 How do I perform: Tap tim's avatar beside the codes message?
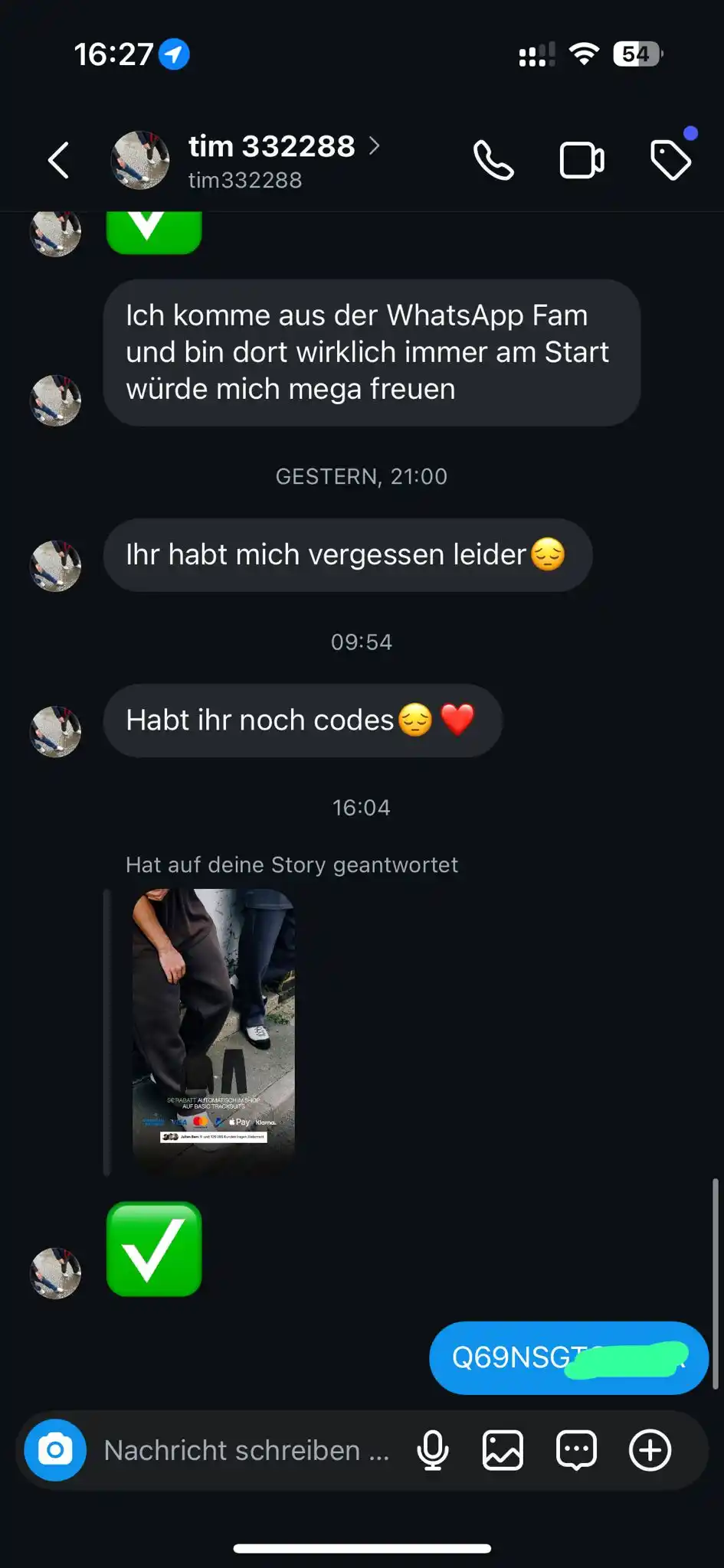(55, 731)
